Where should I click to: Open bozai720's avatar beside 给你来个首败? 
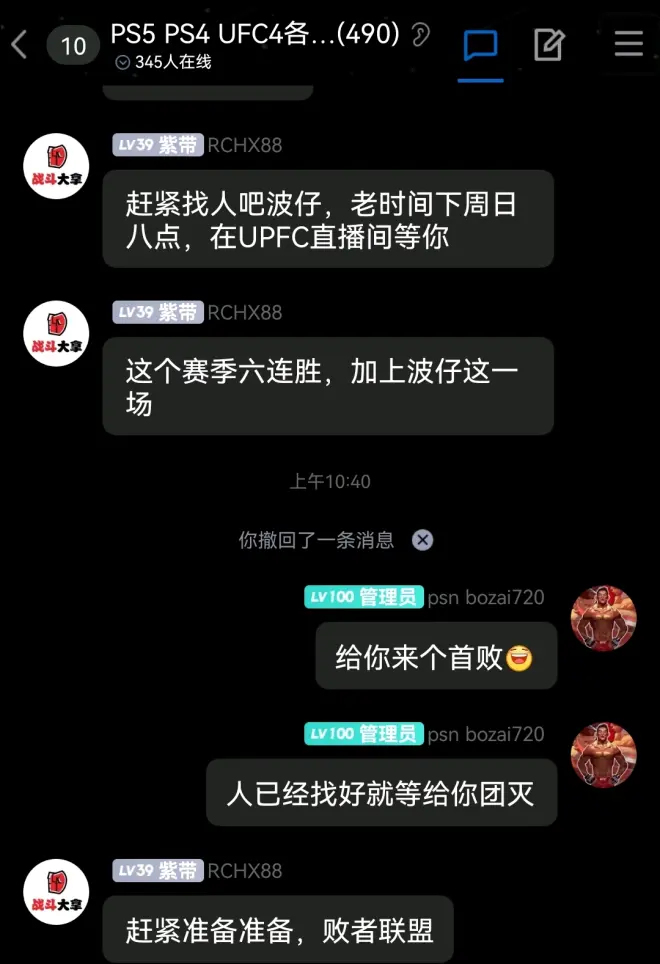pyautogui.click(x=603, y=619)
